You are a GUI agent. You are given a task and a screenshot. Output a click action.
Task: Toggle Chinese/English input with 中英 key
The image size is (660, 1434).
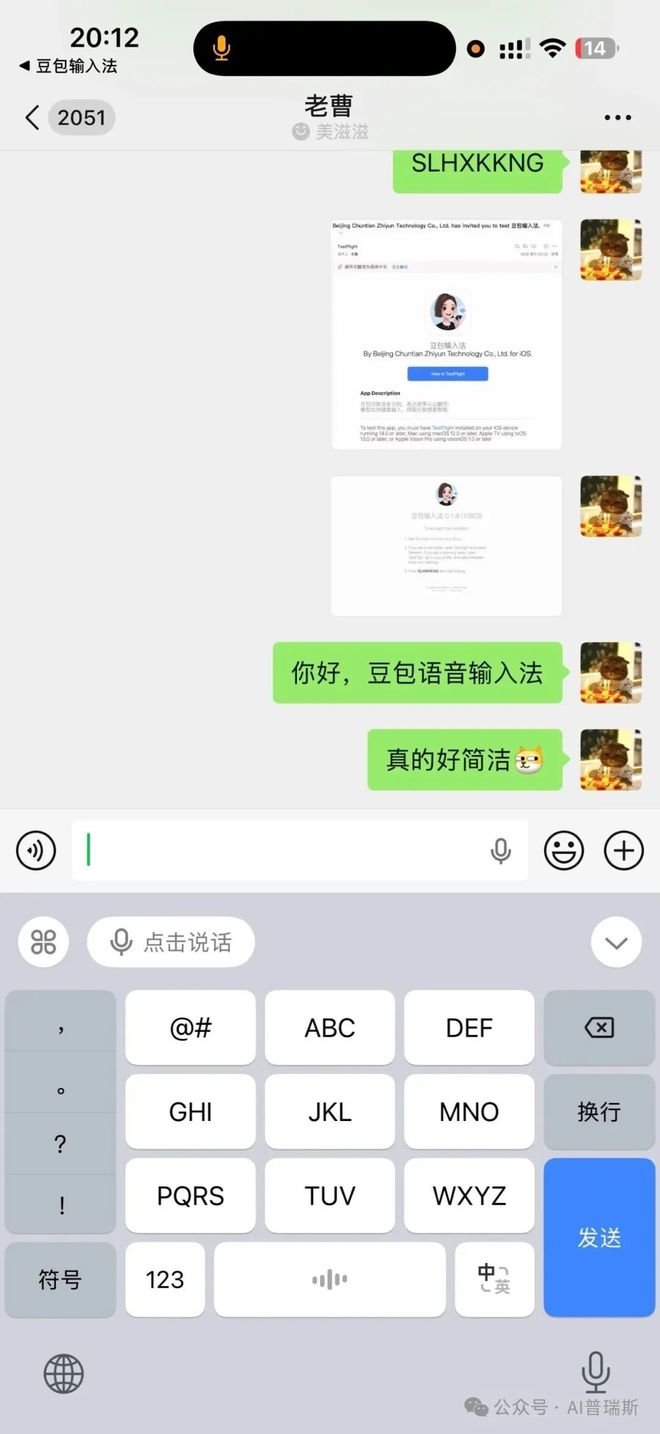click(494, 1279)
